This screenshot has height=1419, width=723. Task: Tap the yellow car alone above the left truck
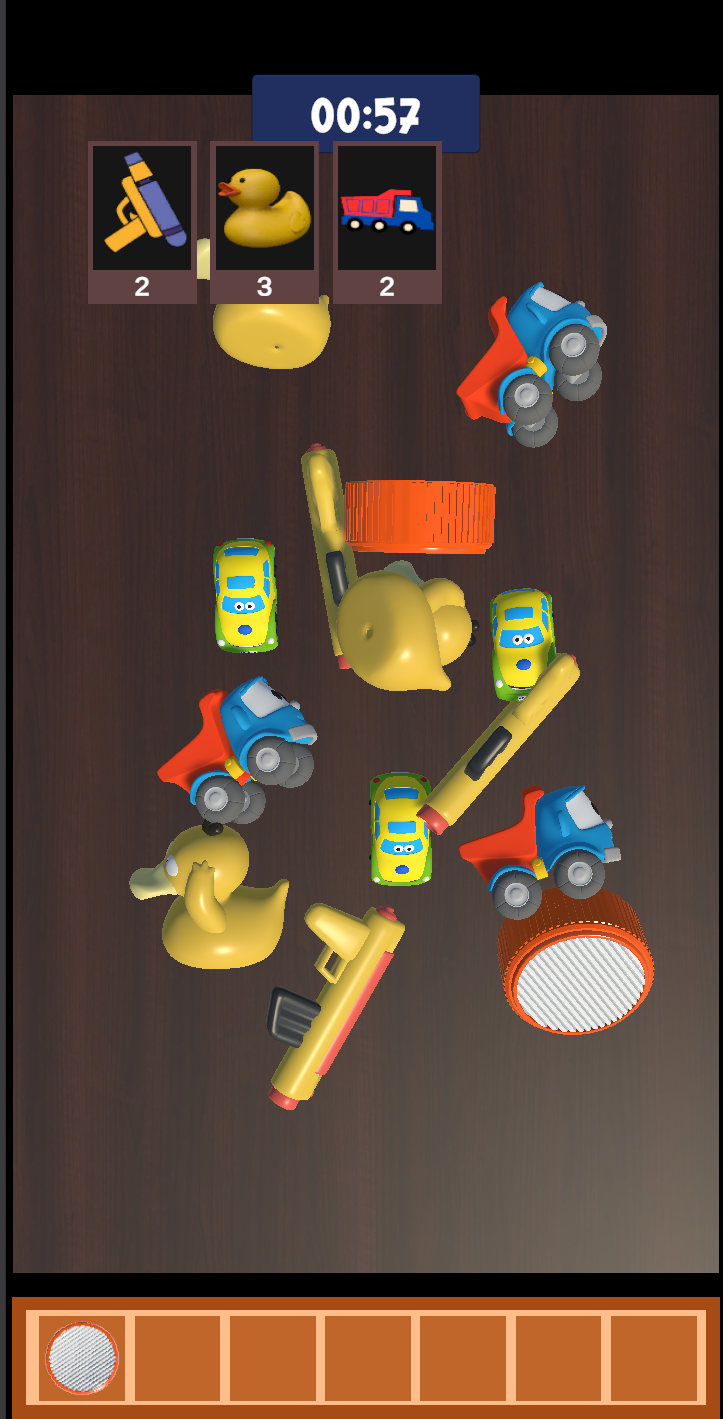(245, 595)
